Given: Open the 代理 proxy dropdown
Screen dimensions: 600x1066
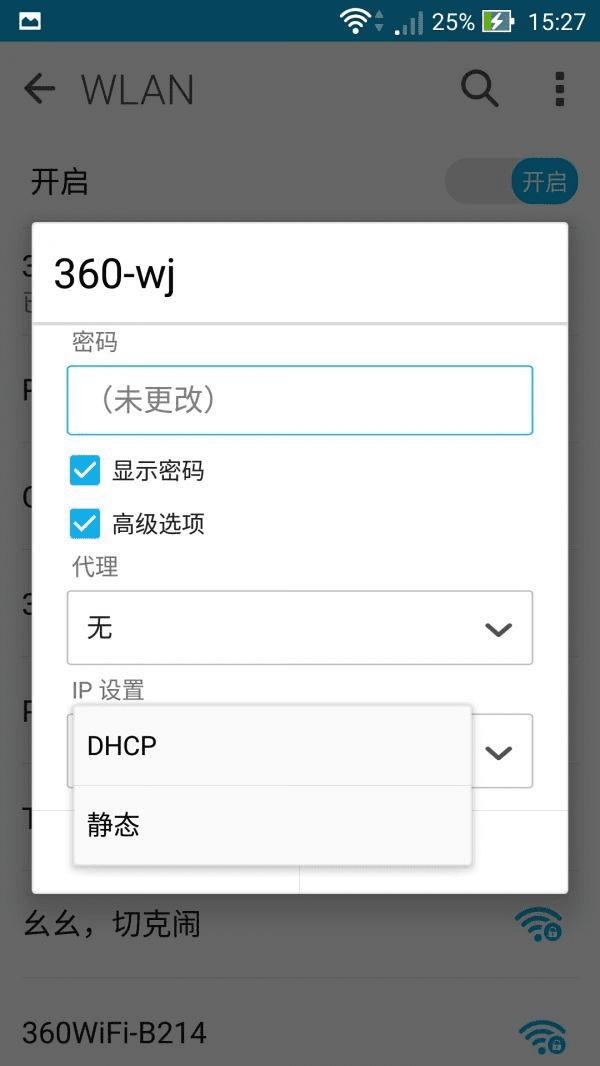Looking at the screenshot, I should 299,628.
